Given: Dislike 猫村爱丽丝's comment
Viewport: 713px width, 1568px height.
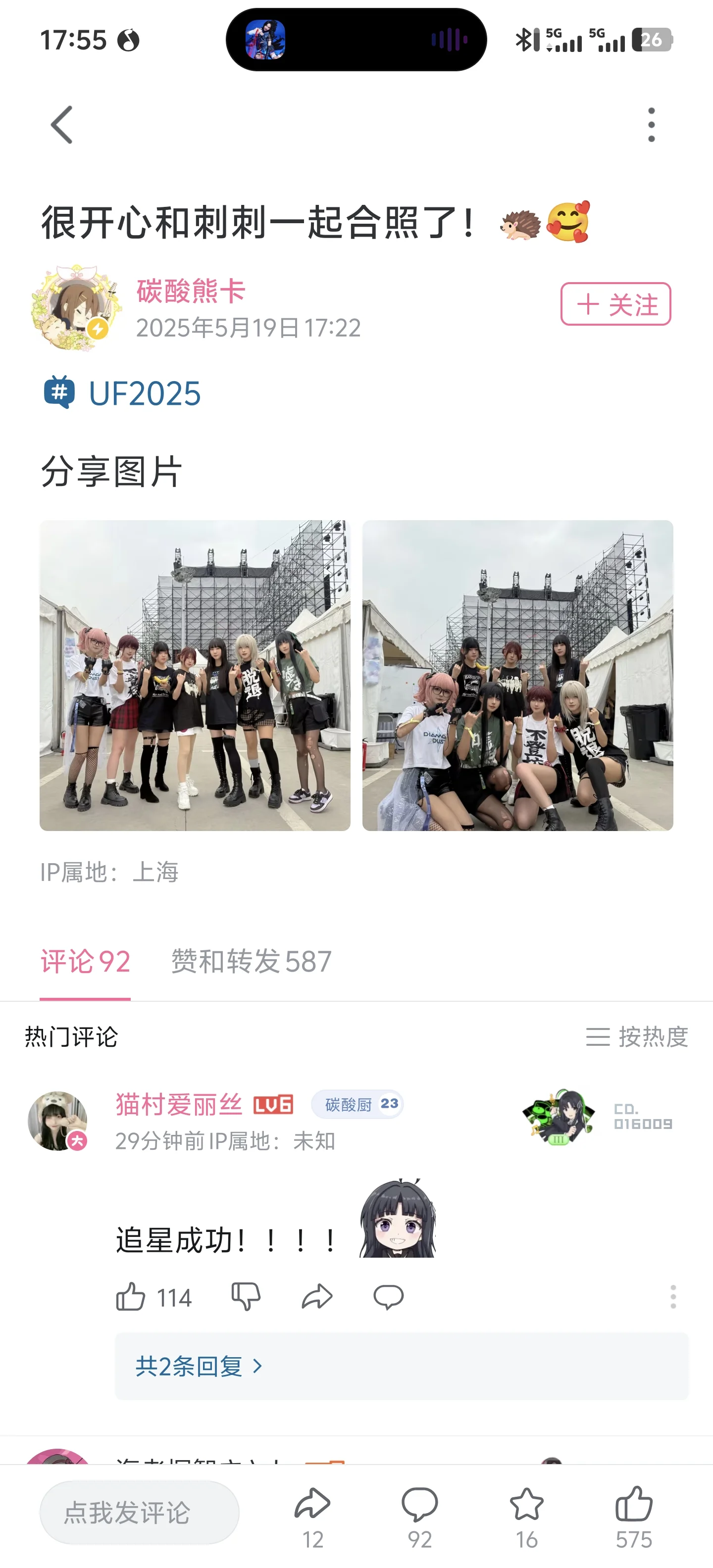Looking at the screenshot, I should 246,1297.
